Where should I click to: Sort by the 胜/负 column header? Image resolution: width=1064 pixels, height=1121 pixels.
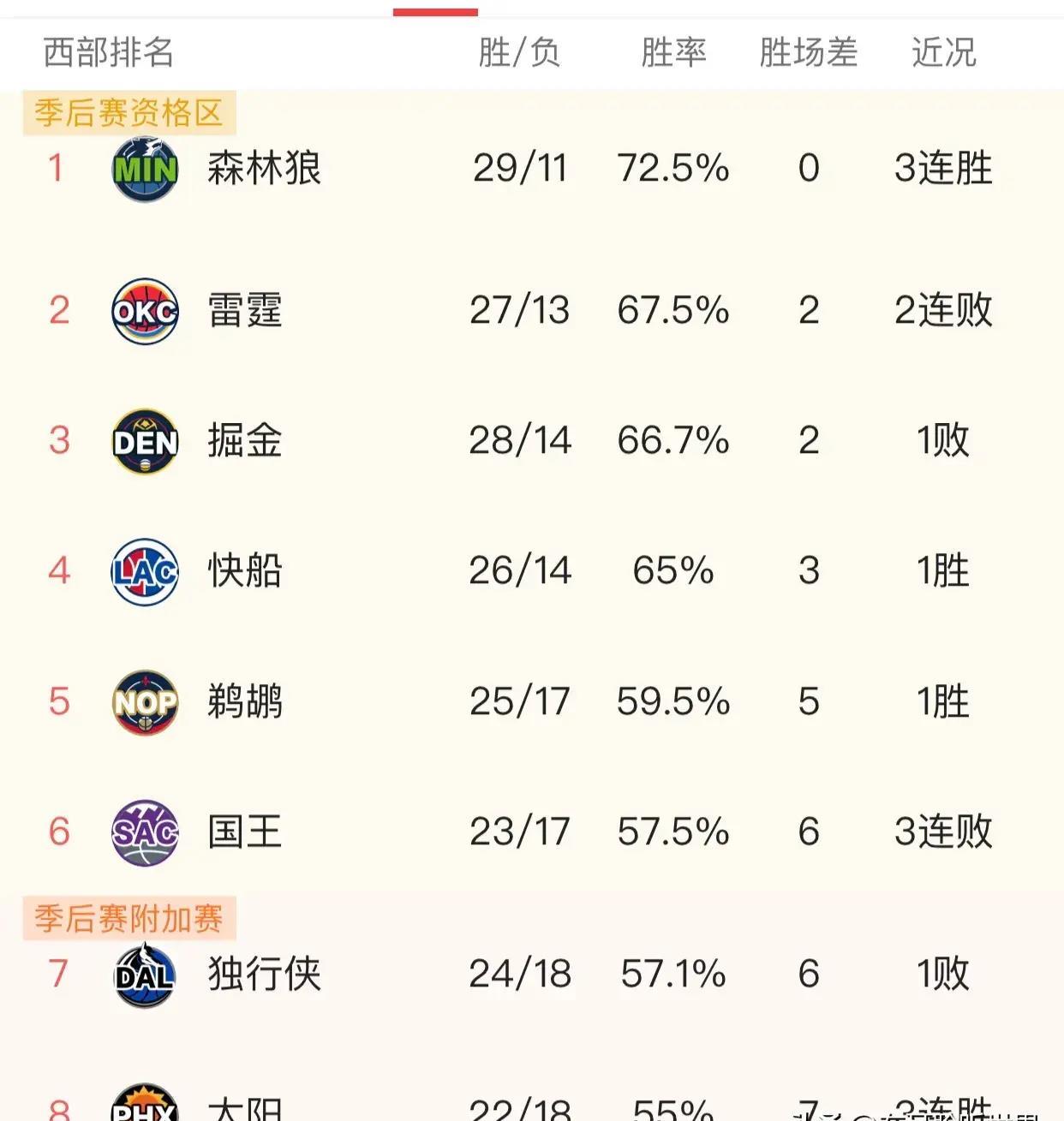pyautogui.click(x=519, y=53)
